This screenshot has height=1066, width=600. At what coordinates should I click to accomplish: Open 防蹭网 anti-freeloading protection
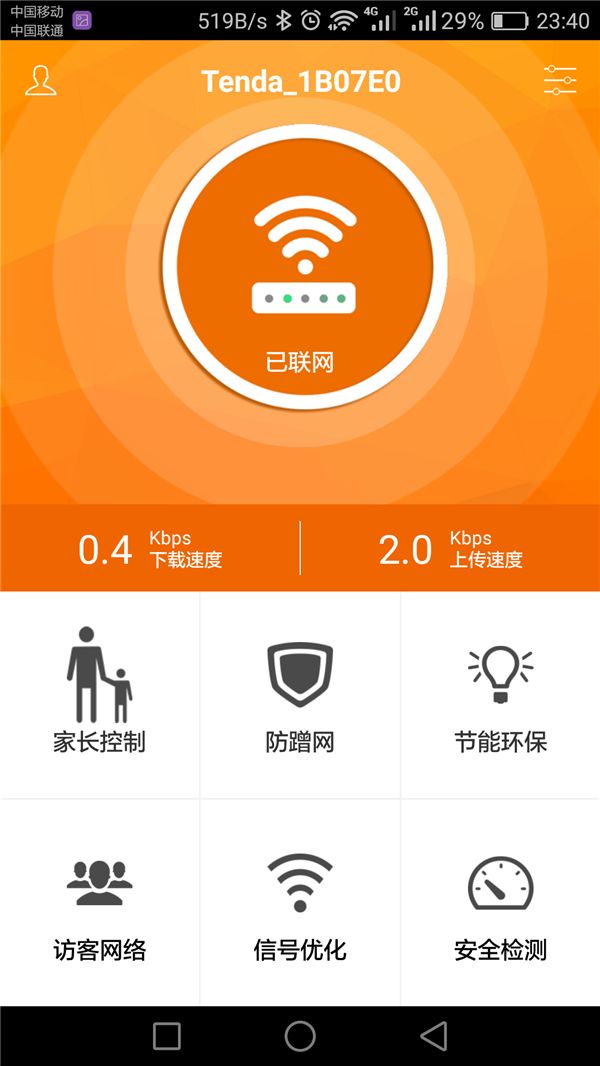(300, 695)
